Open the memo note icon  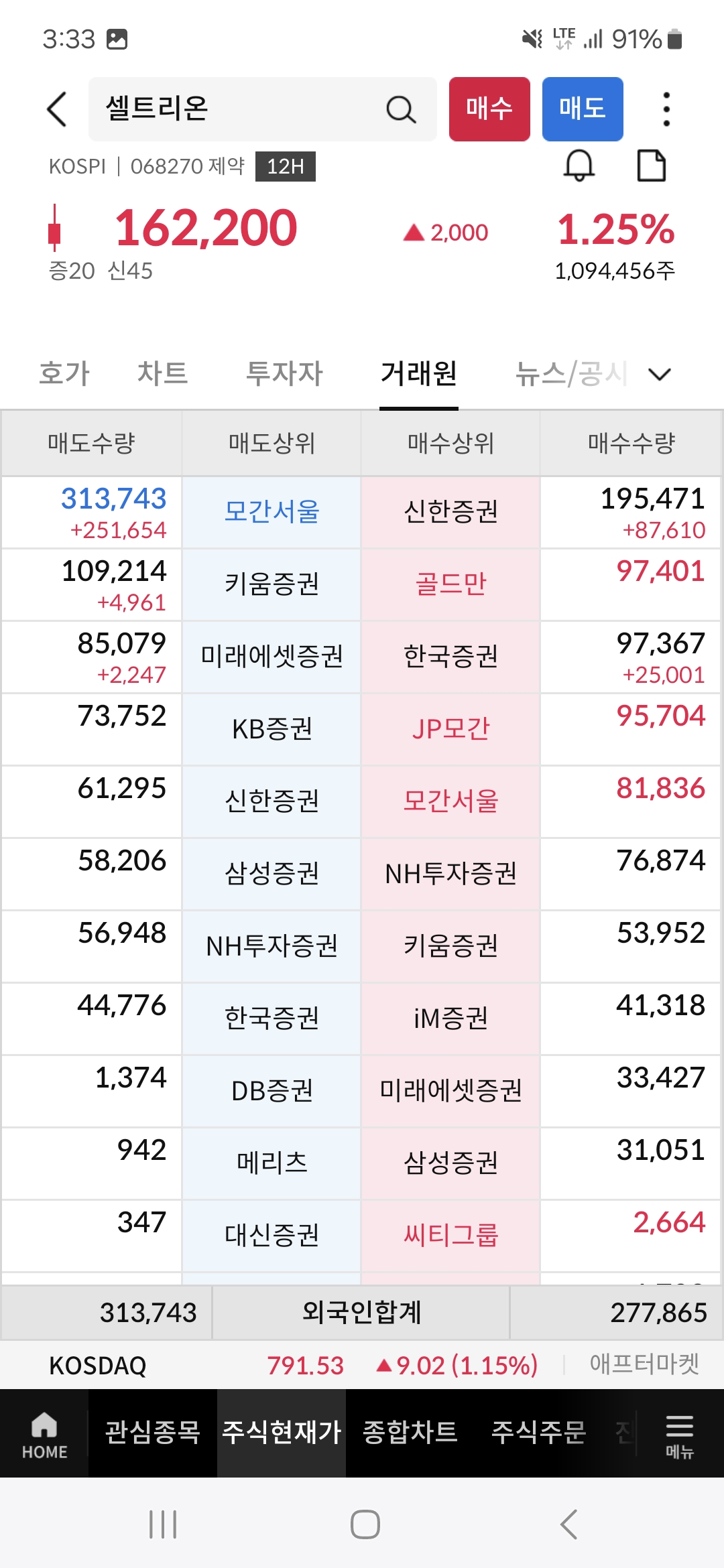tap(651, 166)
